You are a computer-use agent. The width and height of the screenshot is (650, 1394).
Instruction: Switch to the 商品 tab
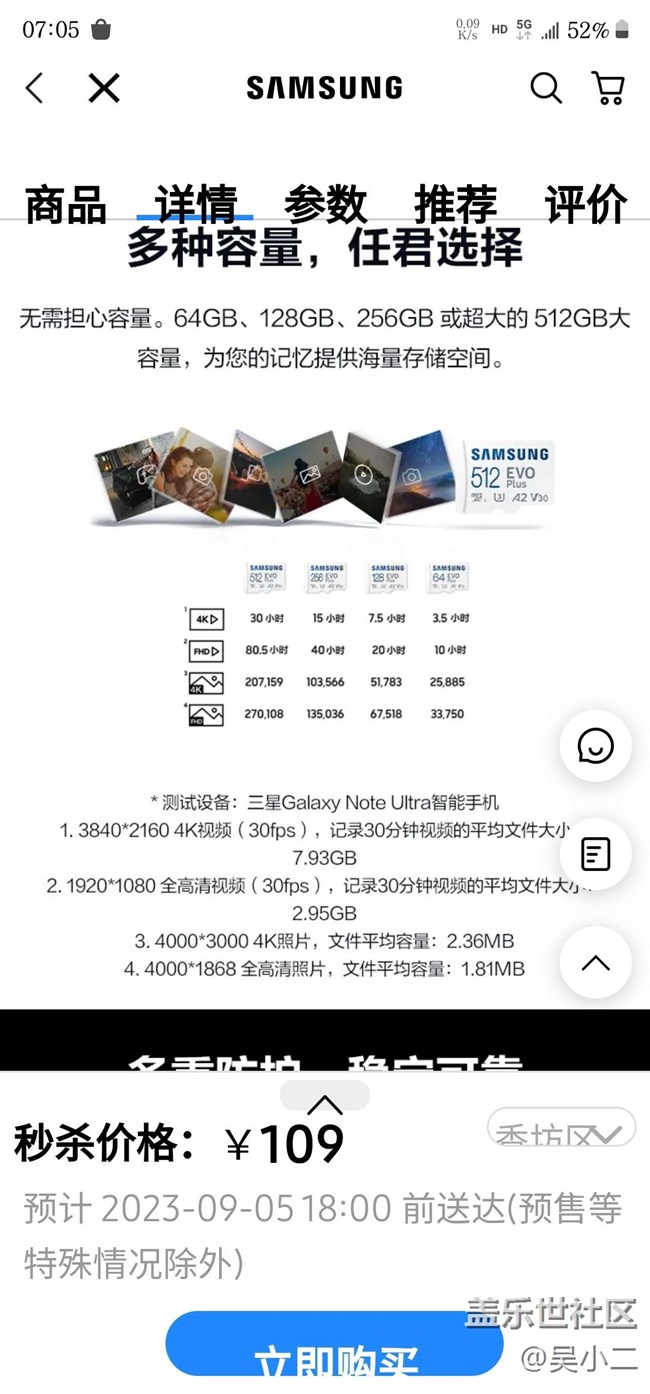pyautogui.click(x=65, y=204)
